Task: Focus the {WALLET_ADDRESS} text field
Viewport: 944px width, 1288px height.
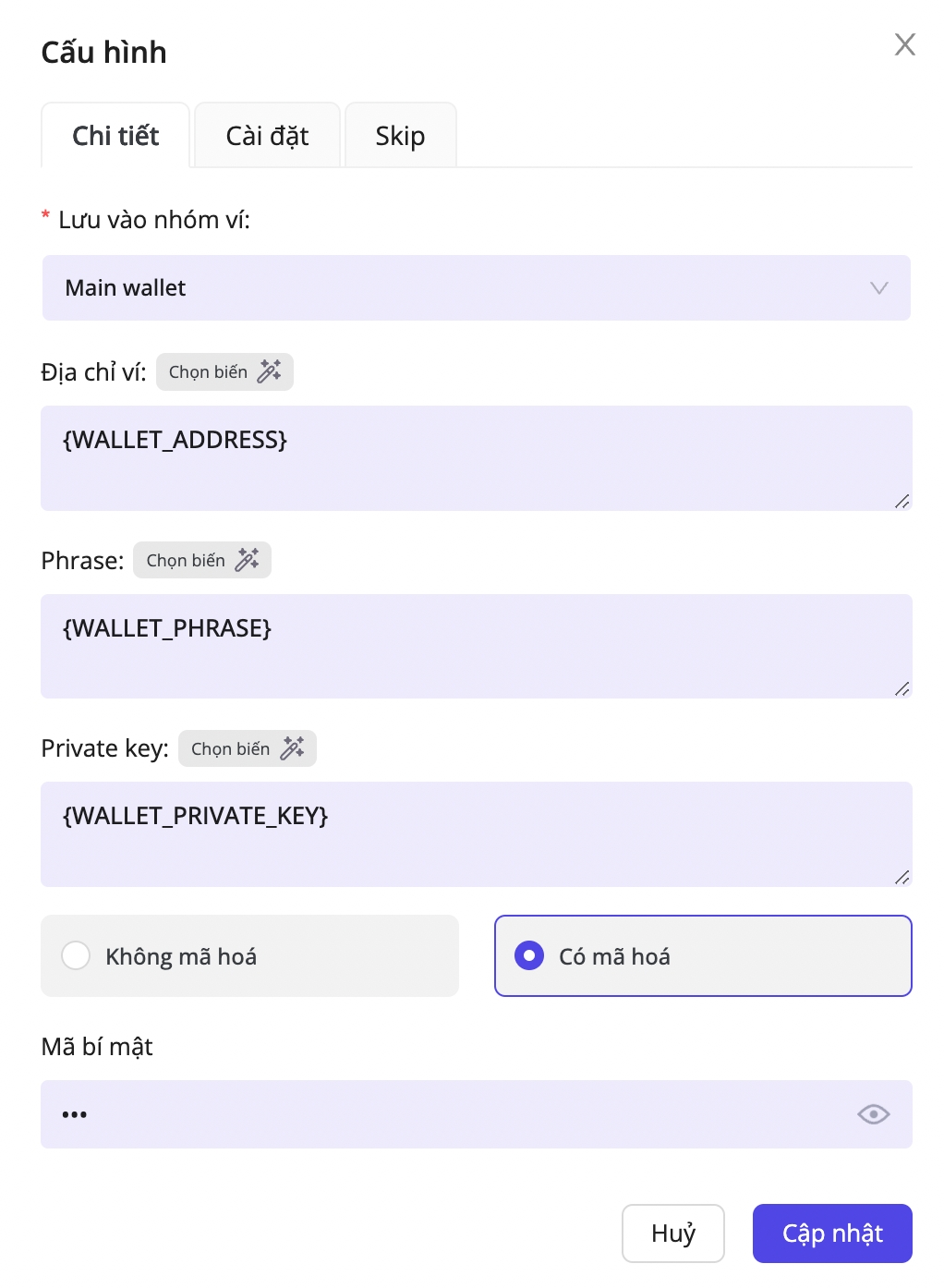Action: tap(476, 458)
